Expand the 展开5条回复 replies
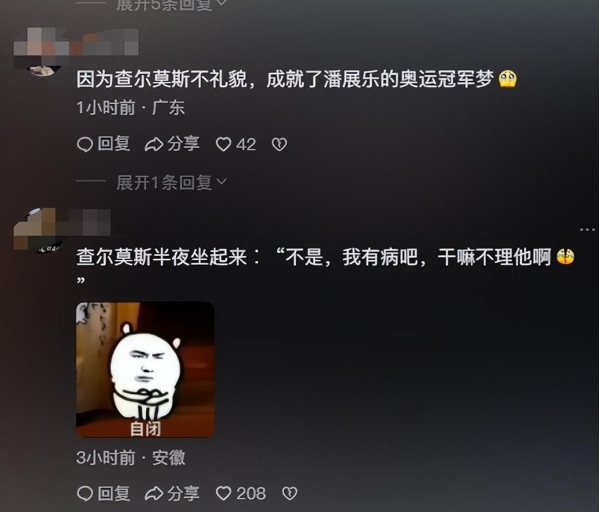The width and height of the screenshot is (600, 512). (x=171, y=4)
